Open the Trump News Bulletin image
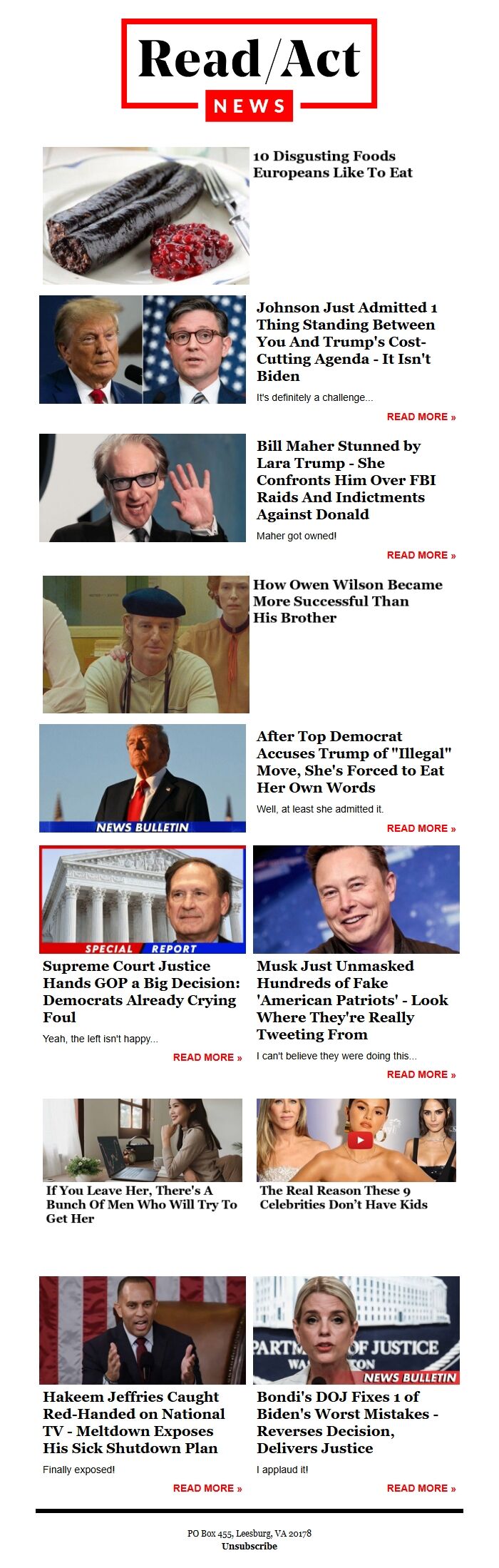This screenshot has width=499, height=1568. coord(143,778)
